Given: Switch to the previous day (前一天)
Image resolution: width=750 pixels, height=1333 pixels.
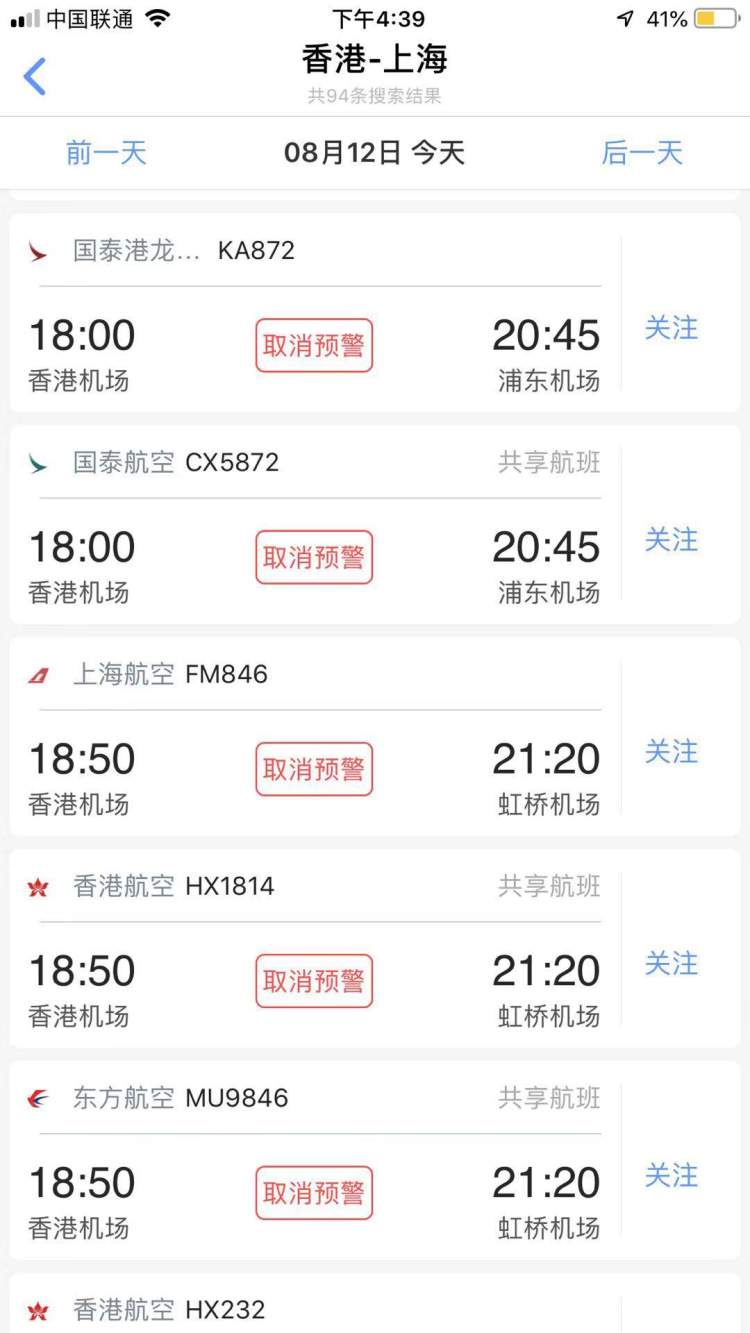Looking at the screenshot, I should [106, 153].
